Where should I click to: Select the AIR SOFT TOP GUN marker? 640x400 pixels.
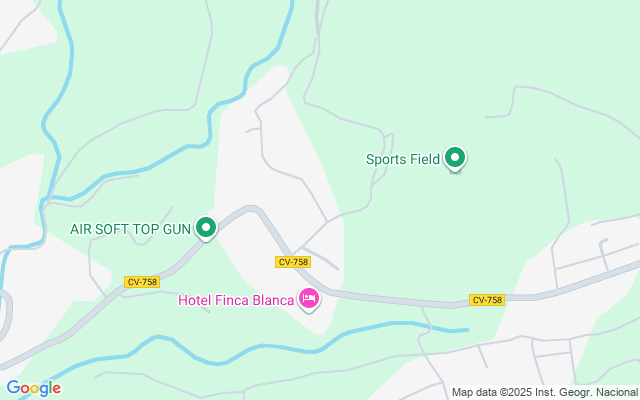[x=206, y=228]
